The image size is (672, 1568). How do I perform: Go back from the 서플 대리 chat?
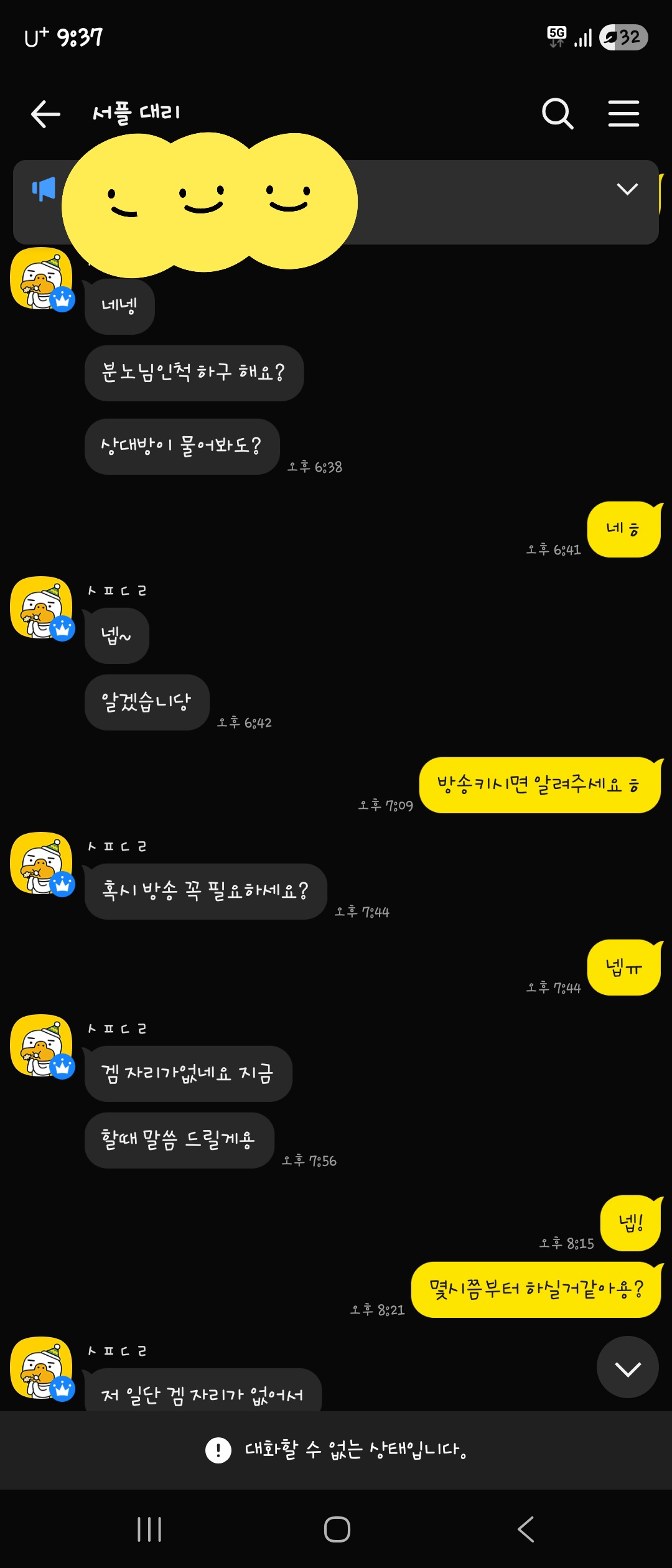point(45,114)
